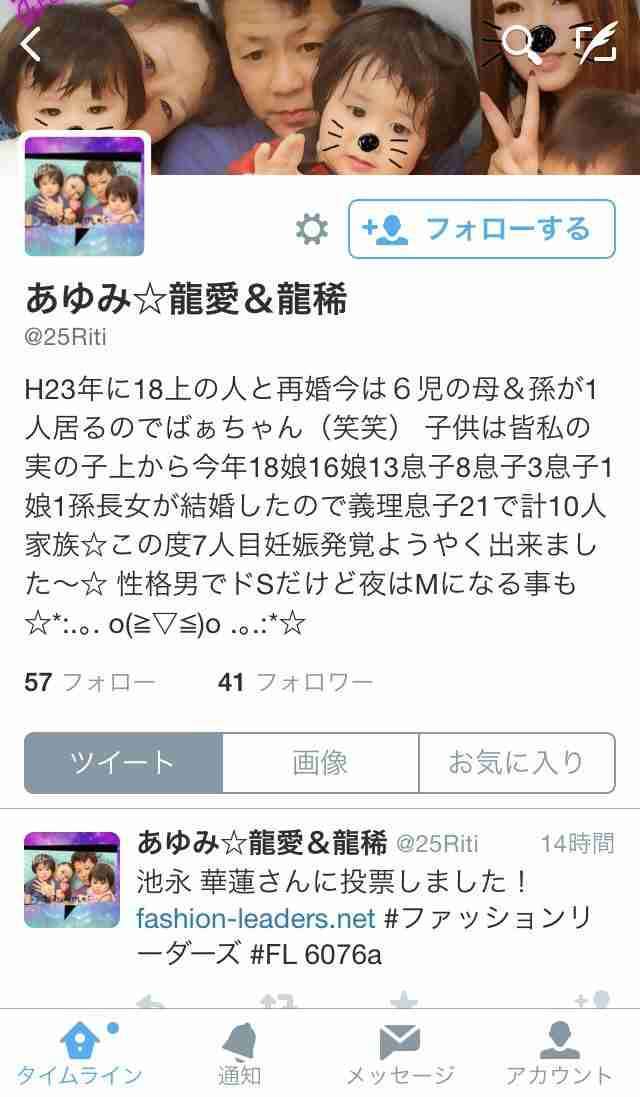Open search from the magnifier icon
Screen dimensions: 640x1097
(x=521, y=43)
